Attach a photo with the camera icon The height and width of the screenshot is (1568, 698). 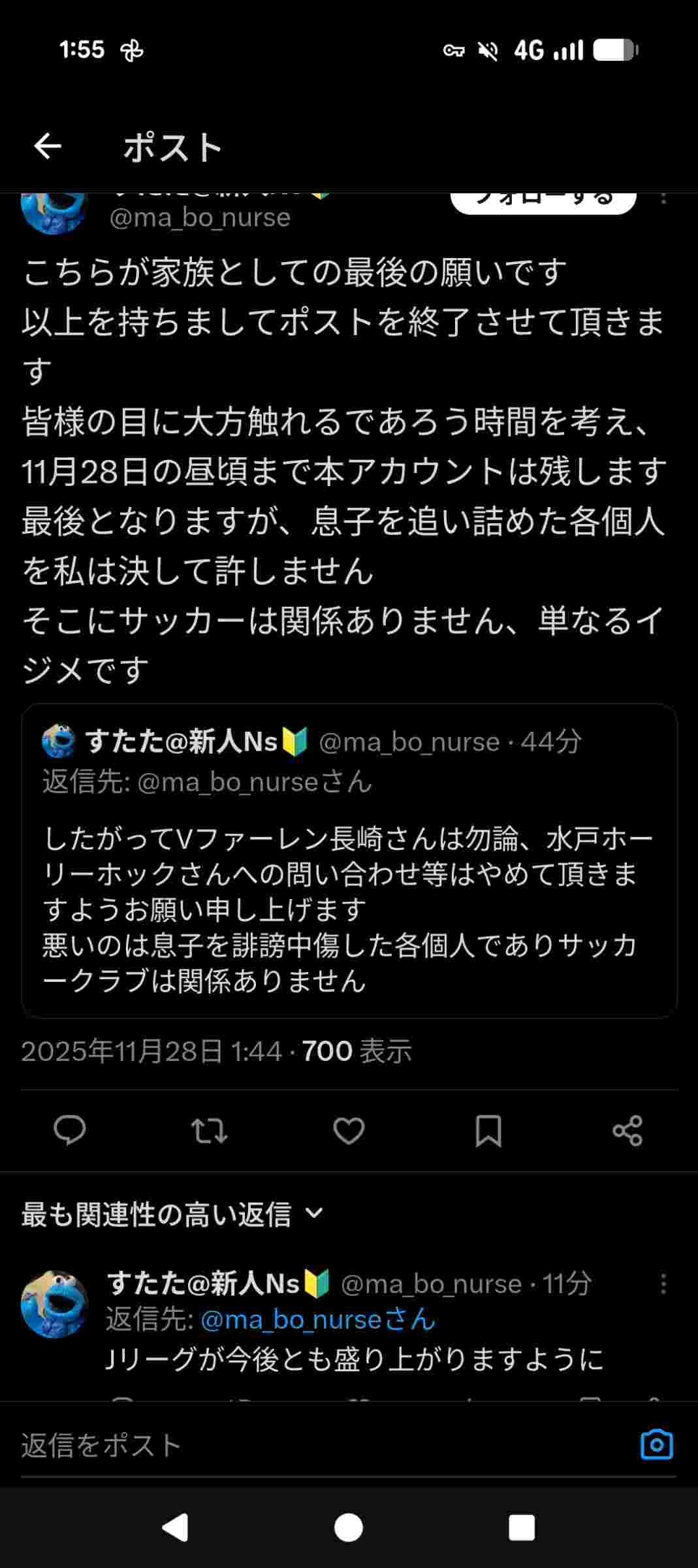click(x=656, y=1445)
